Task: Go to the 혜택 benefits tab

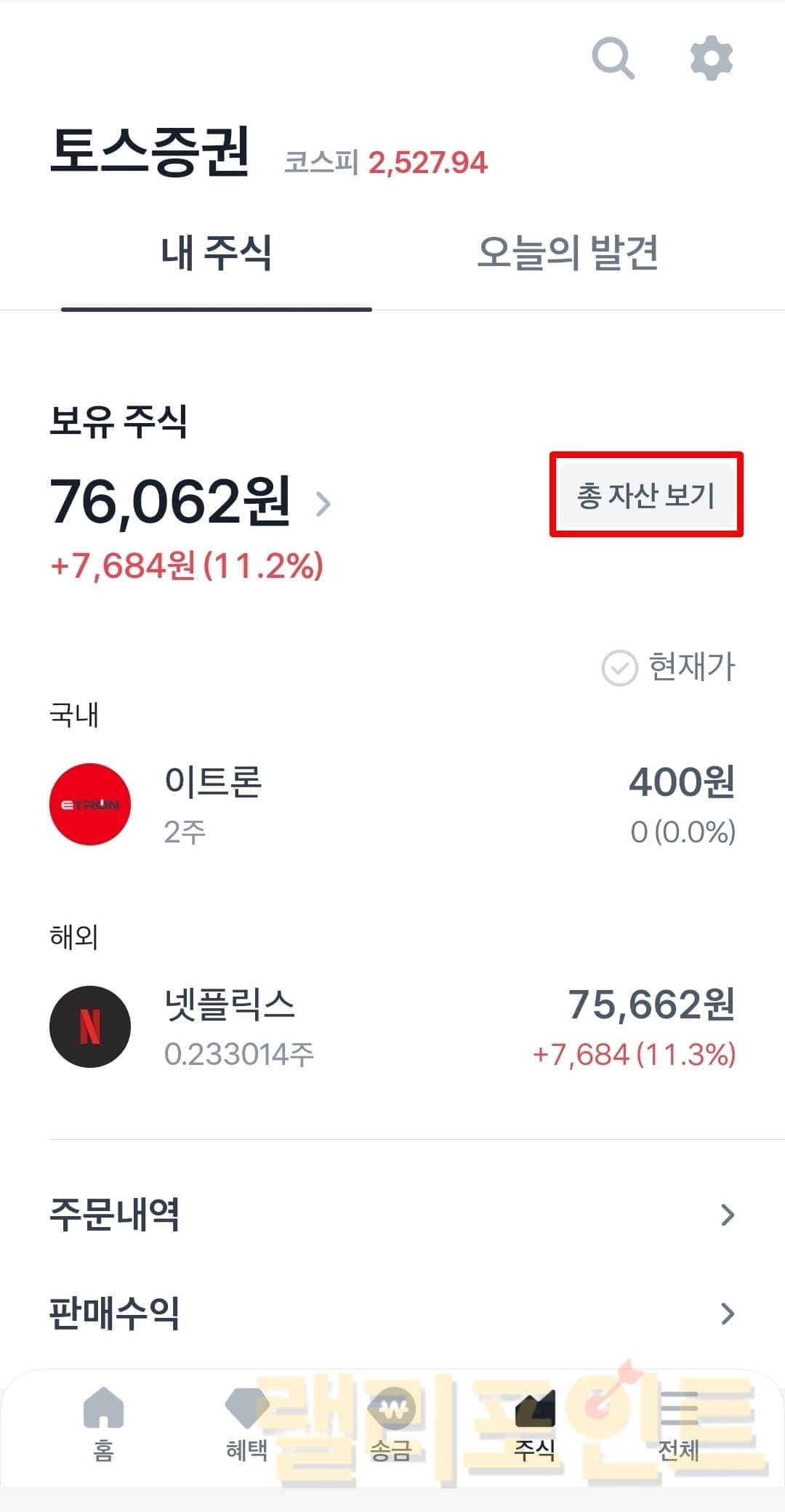Action: (247, 1425)
